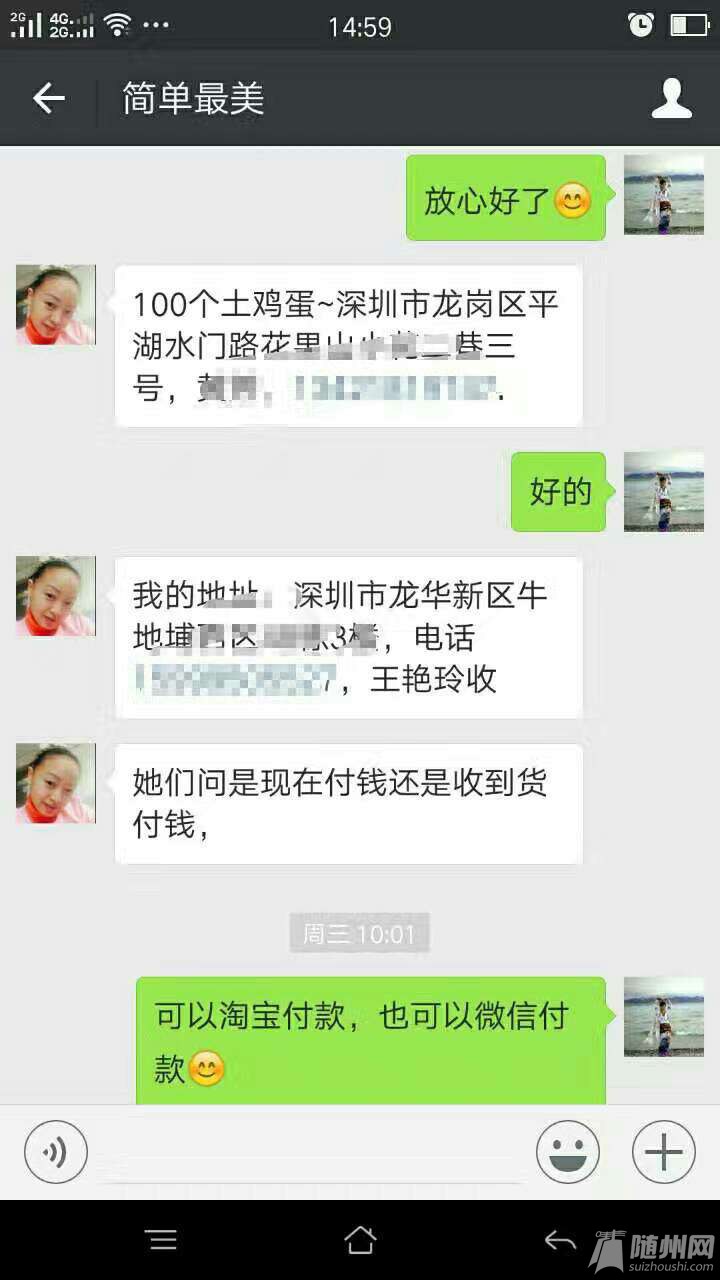Open chat info via the profile icon
Screen dimensions: 720x1280
671,98
